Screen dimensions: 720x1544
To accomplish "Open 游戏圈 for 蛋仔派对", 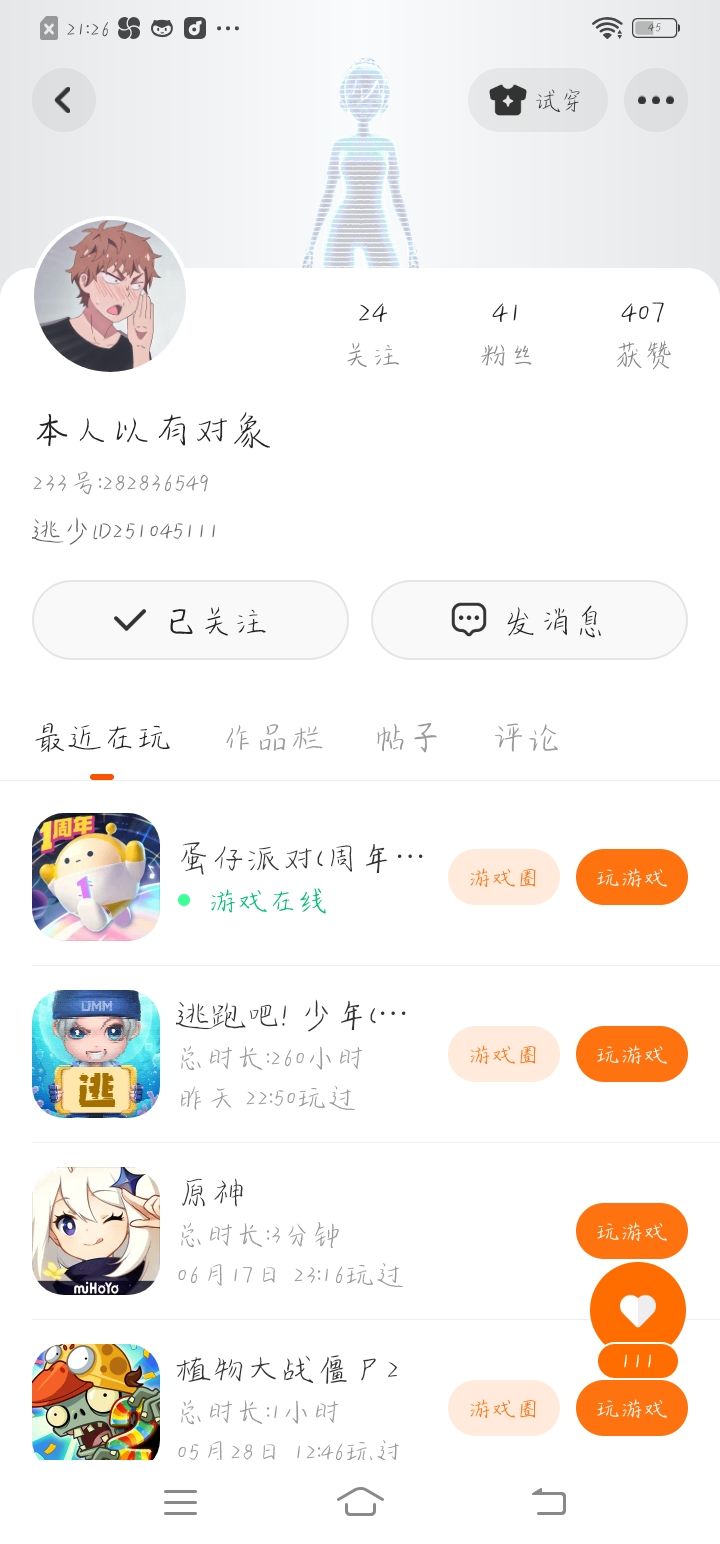I will click(x=503, y=877).
